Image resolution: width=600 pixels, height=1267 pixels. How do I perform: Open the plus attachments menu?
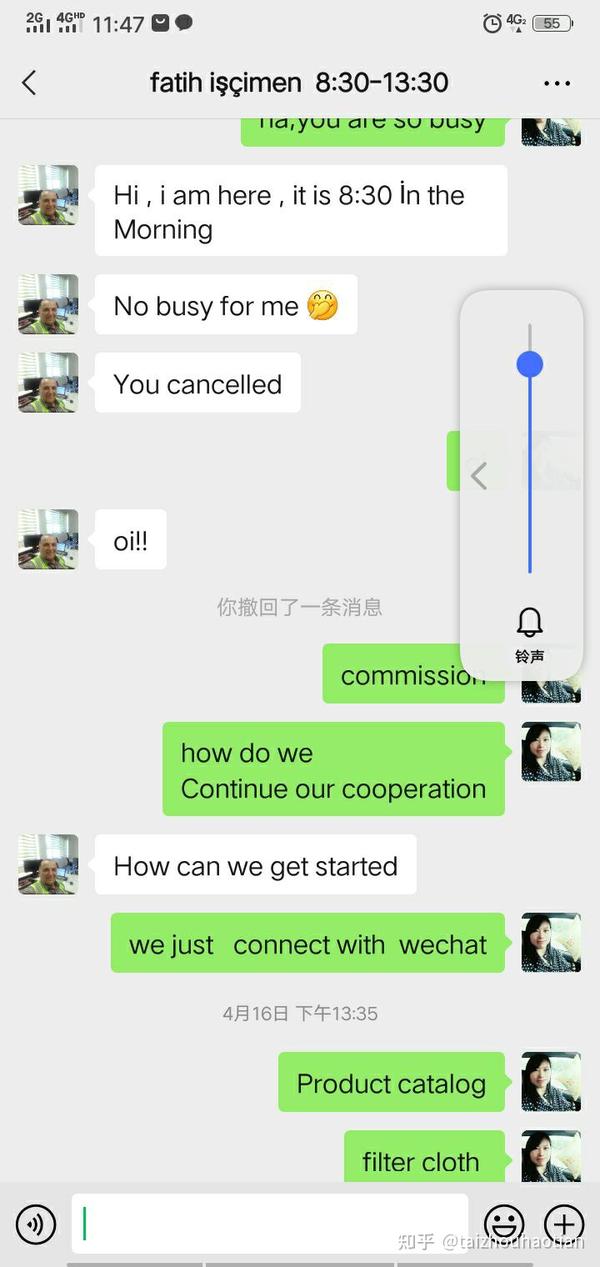564,1223
